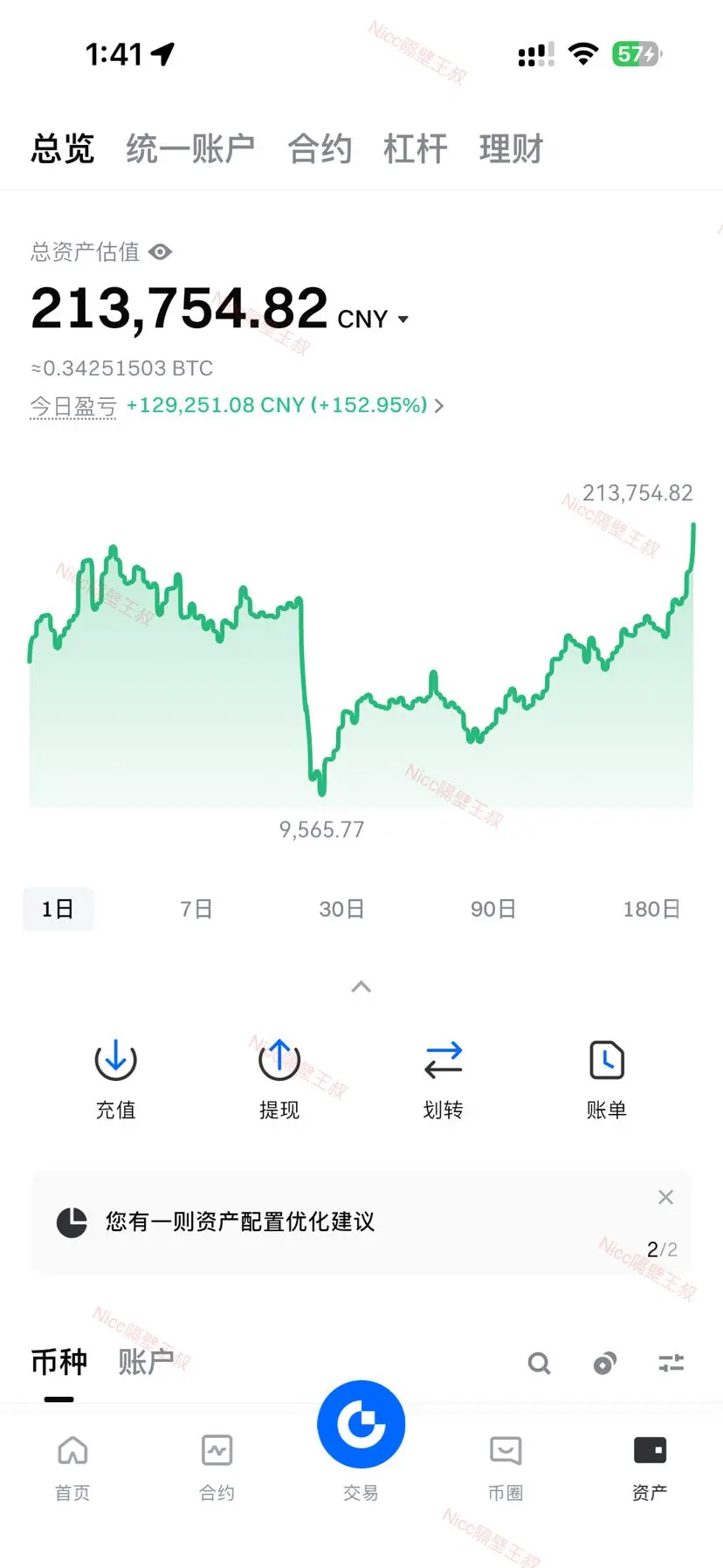Switch chart range to 180日
Screen dimensions: 723x1568
click(651, 908)
